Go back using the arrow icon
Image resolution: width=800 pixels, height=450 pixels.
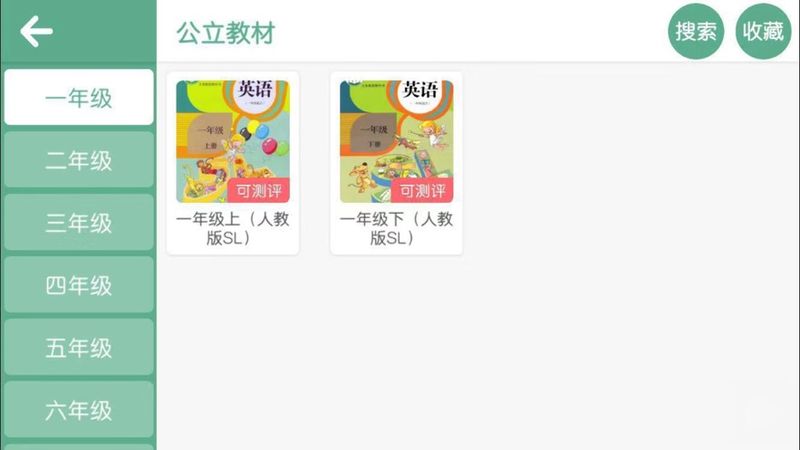click(x=37, y=32)
